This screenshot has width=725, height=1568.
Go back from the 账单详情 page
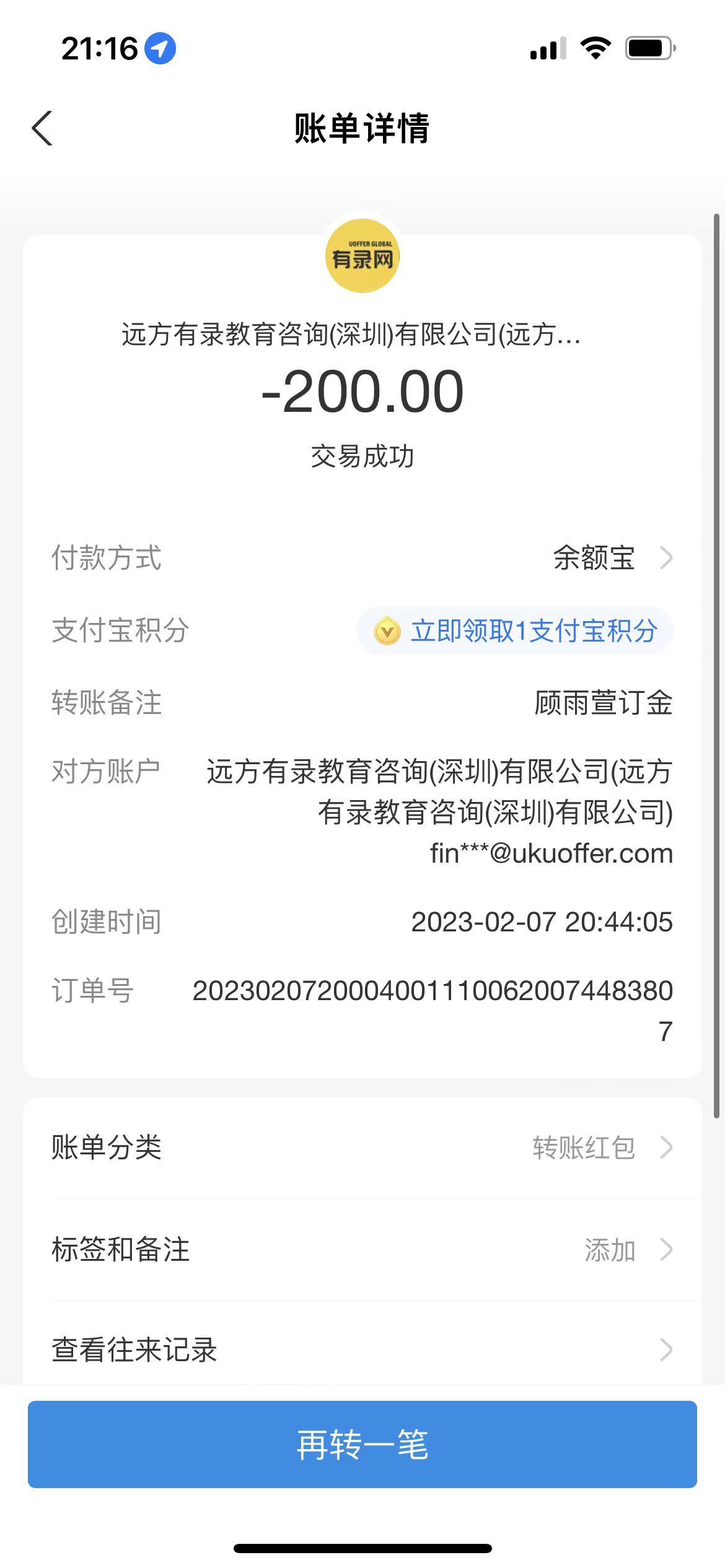coord(42,129)
